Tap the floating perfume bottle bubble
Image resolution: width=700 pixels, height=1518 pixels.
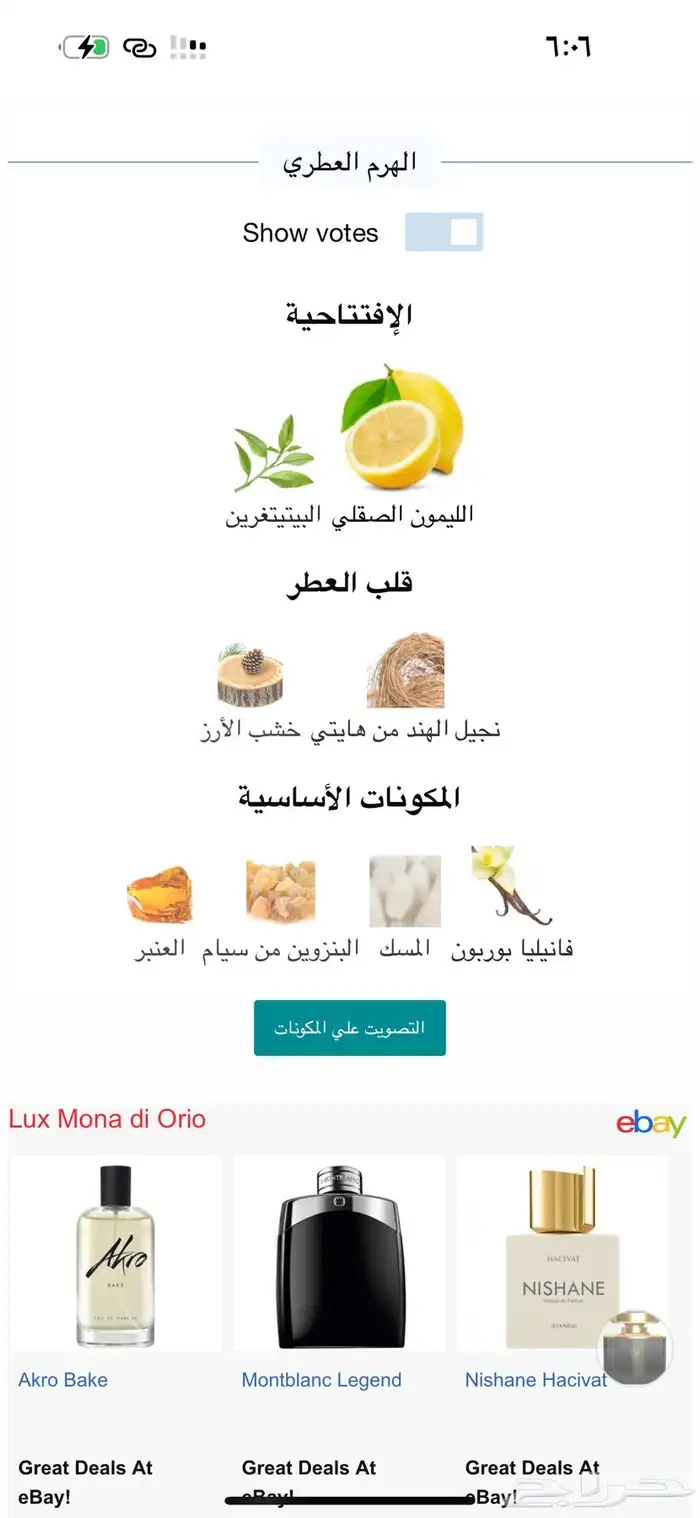(x=635, y=1348)
